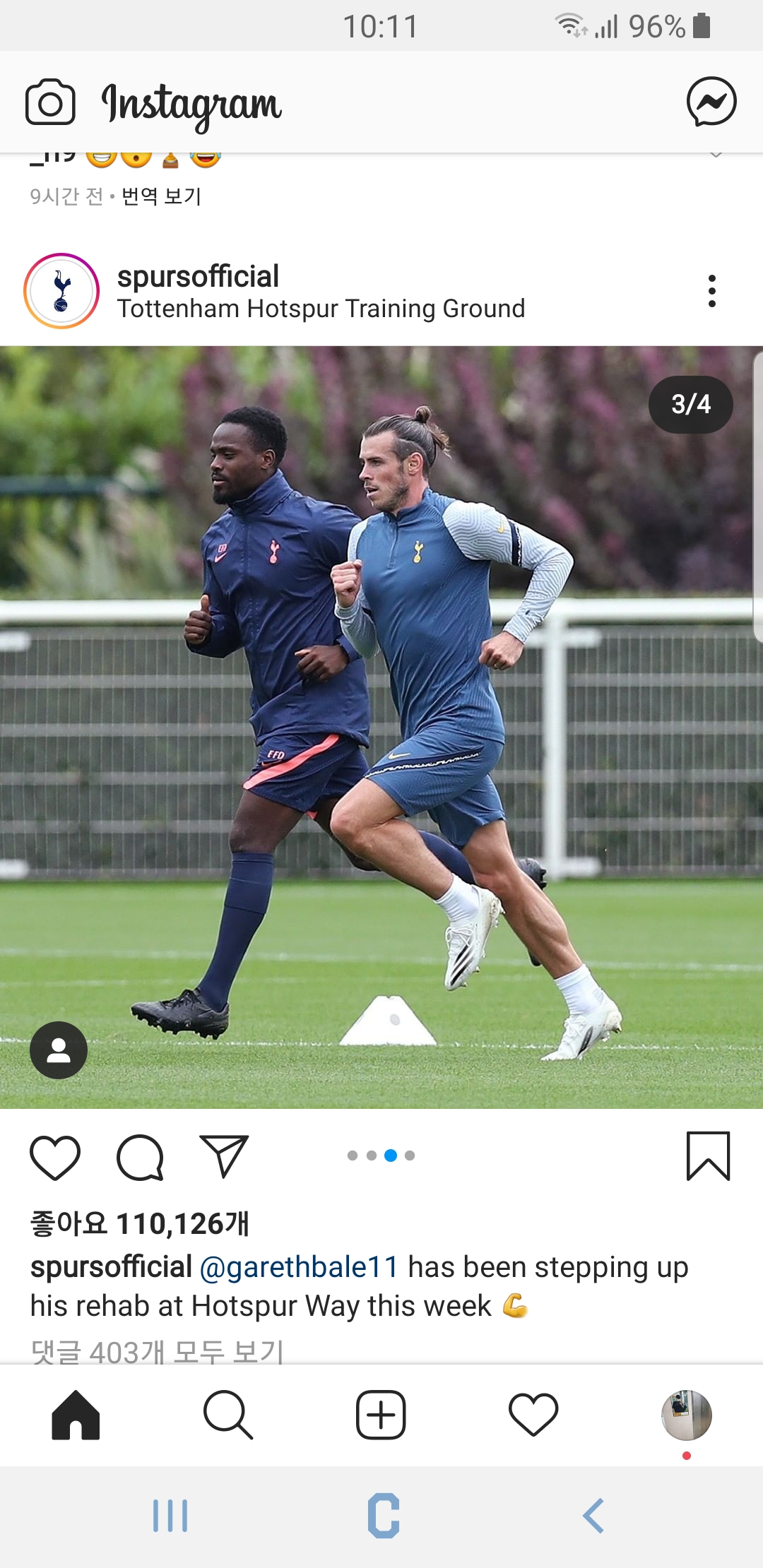The width and height of the screenshot is (763, 1568).
Task: Like the spursofficial post
Action: coord(55,1158)
